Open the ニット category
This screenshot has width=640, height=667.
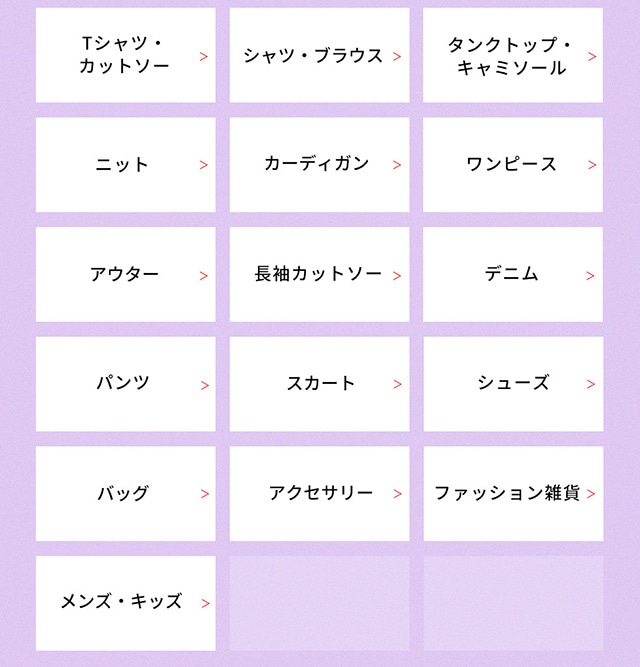[125, 165]
